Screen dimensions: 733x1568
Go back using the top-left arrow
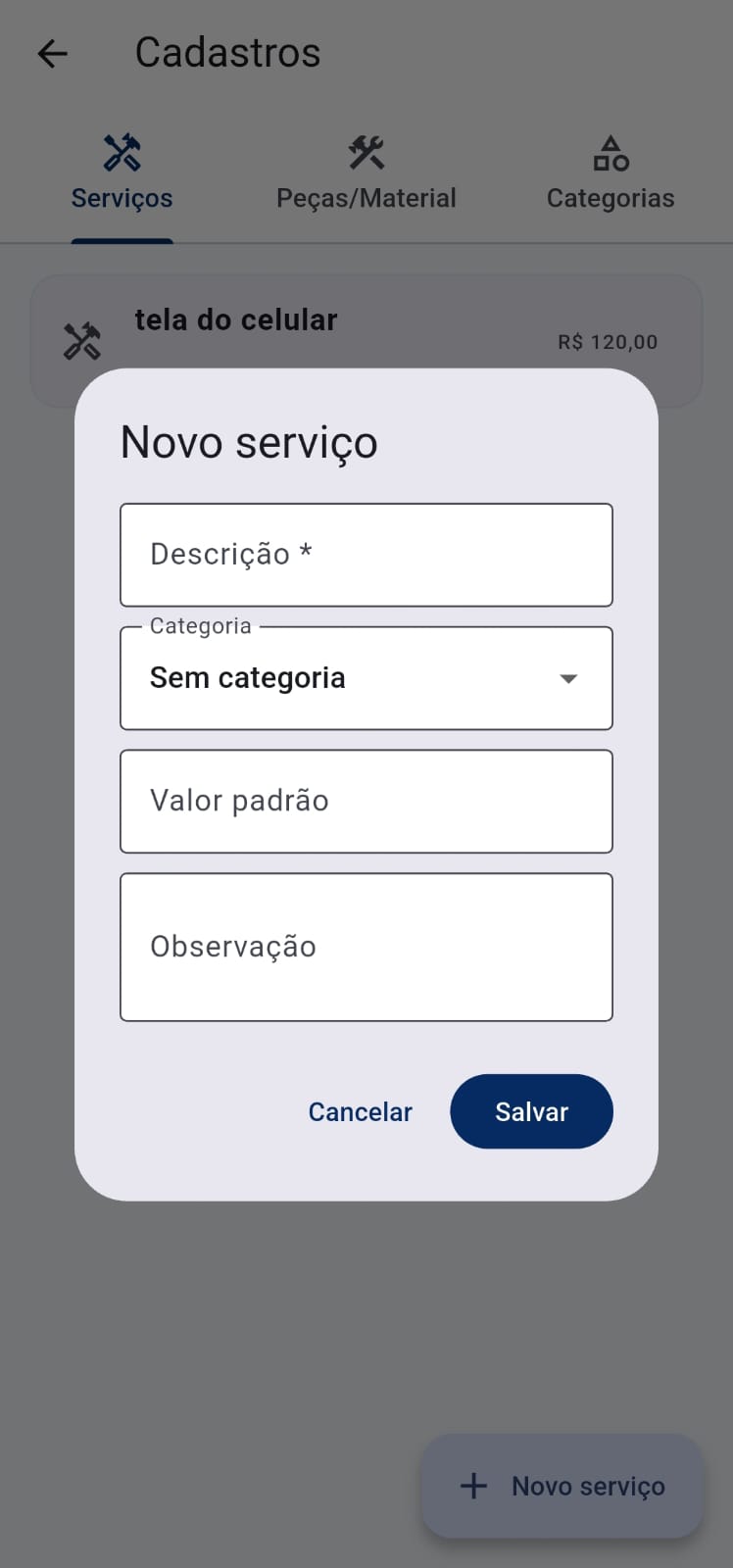[x=52, y=53]
